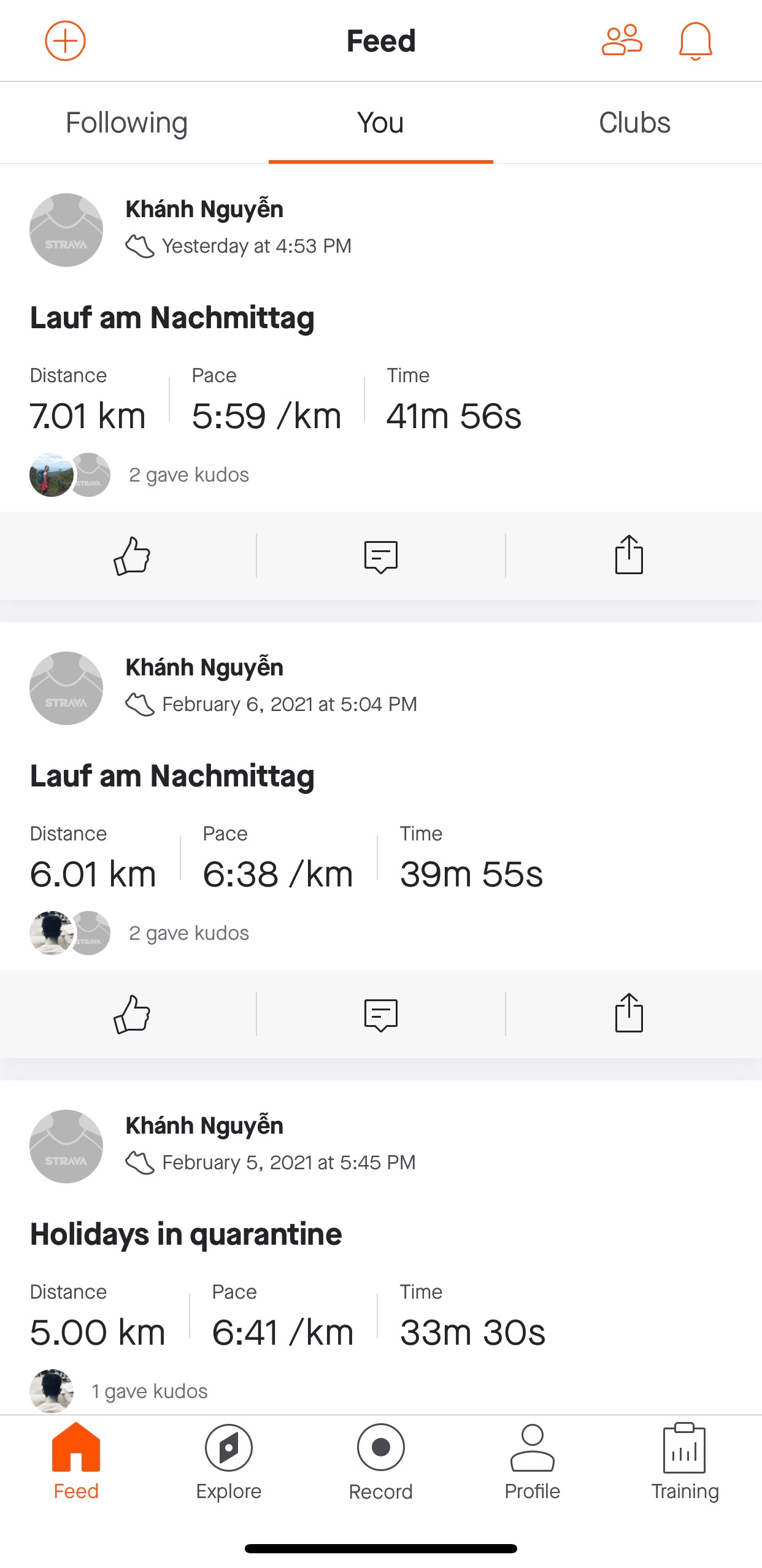Switch to the Profile tab
The width and height of the screenshot is (762, 1568).
coord(533,1462)
